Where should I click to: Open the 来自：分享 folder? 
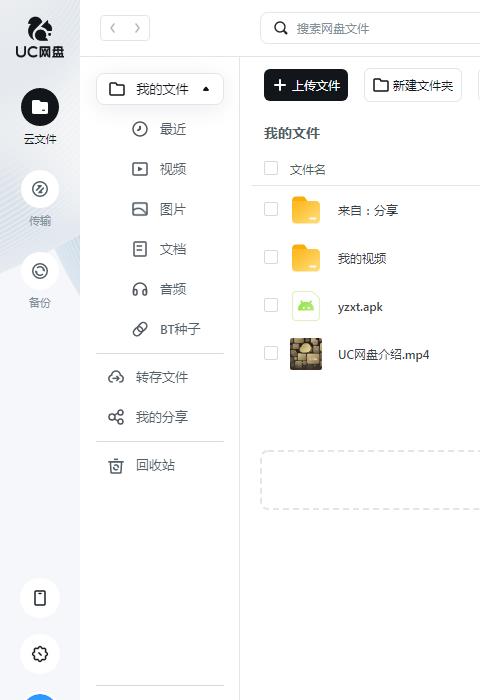pyautogui.click(x=367, y=210)
